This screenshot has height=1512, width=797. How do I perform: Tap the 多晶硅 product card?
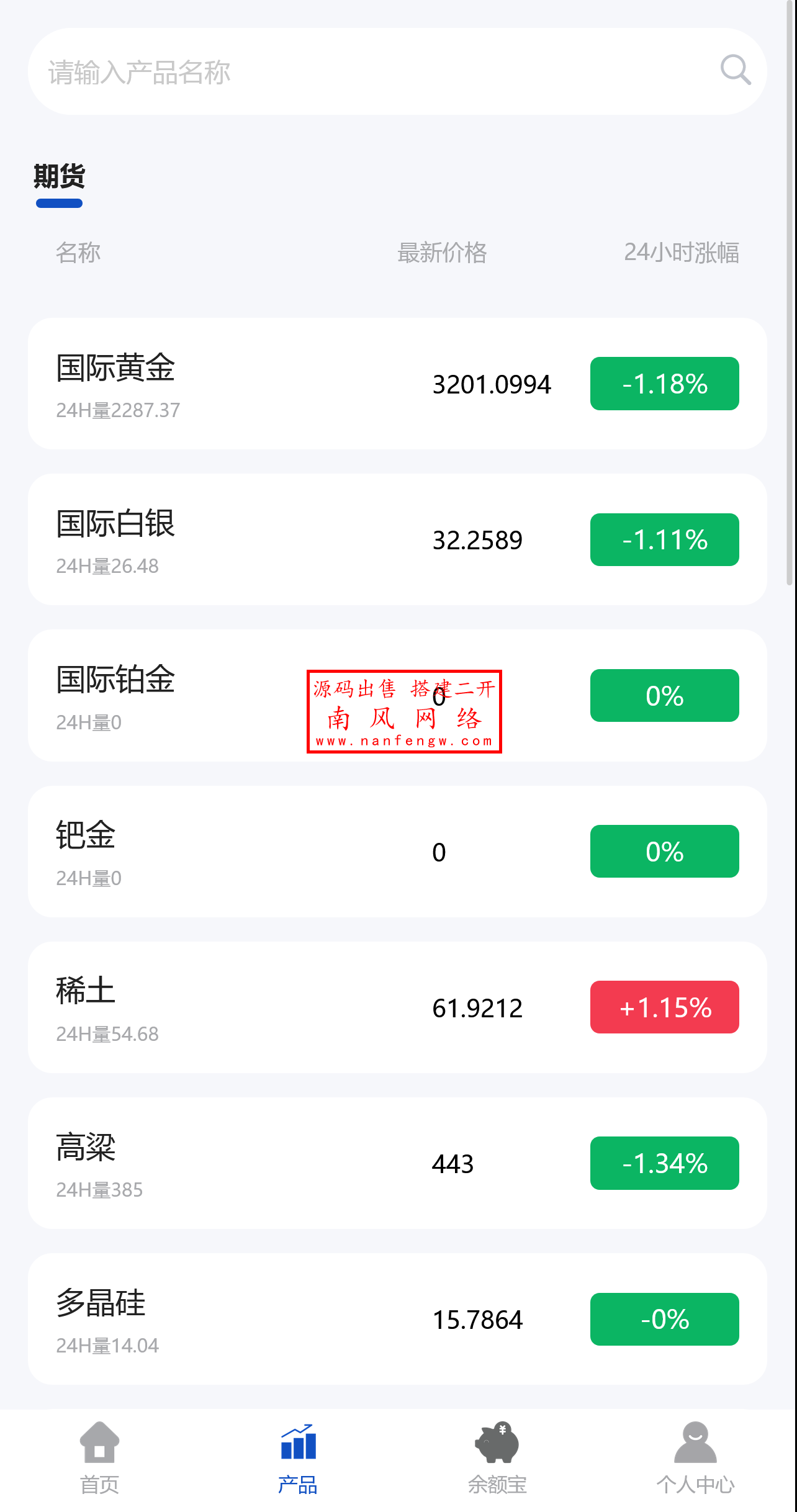[x=248, y=1320]
